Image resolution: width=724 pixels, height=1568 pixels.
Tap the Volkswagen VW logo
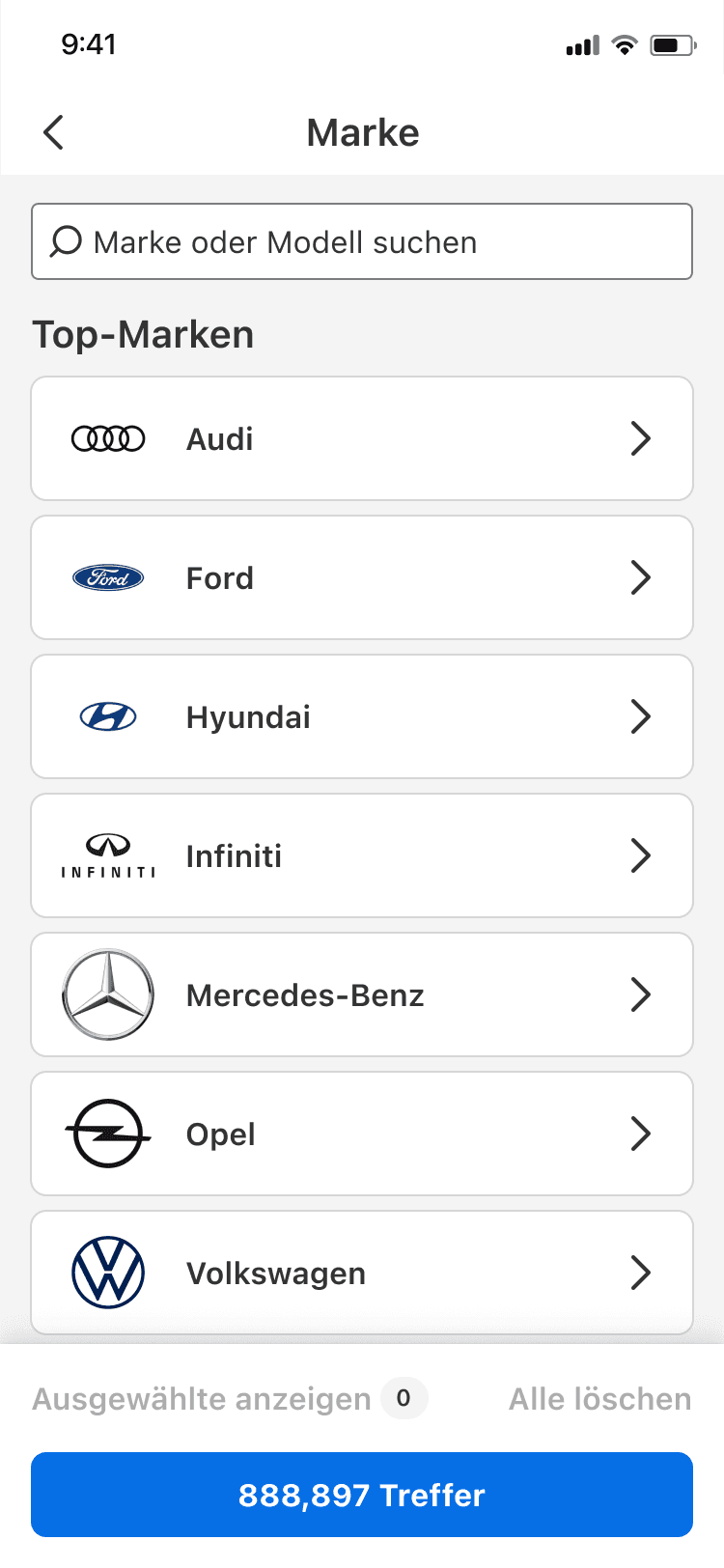(x=107, y=1273)
